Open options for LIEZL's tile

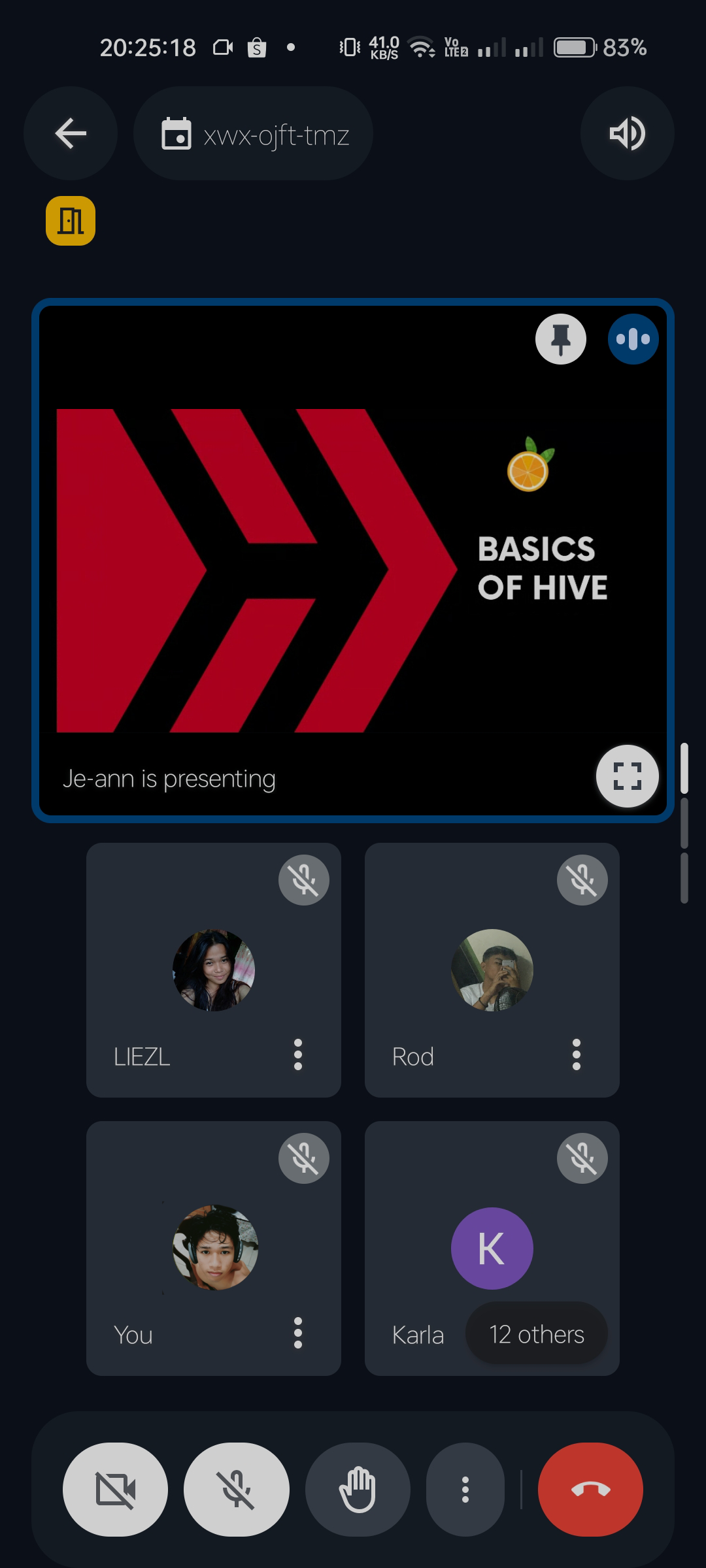298,1054
